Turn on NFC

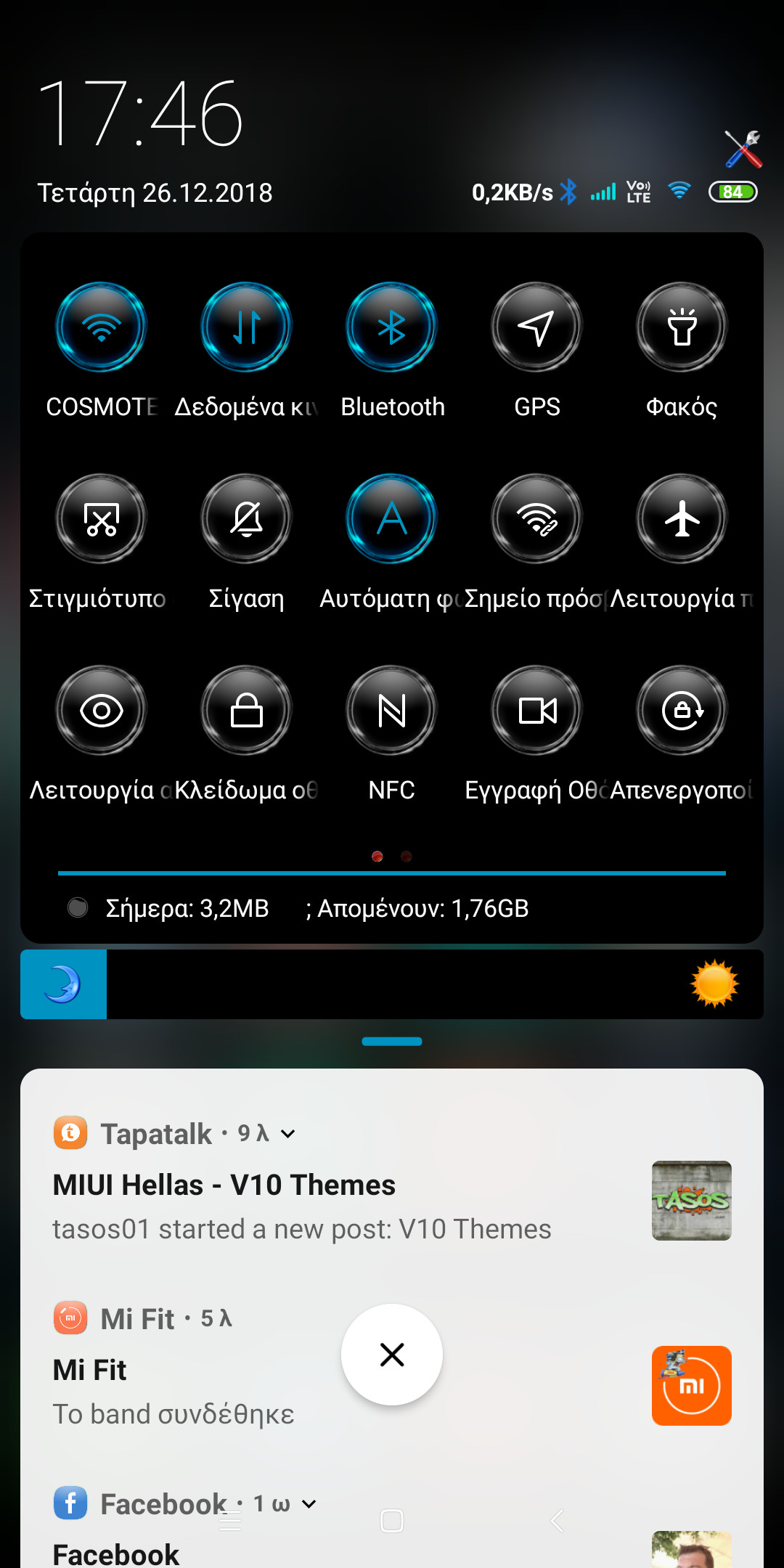coord(392,711)
